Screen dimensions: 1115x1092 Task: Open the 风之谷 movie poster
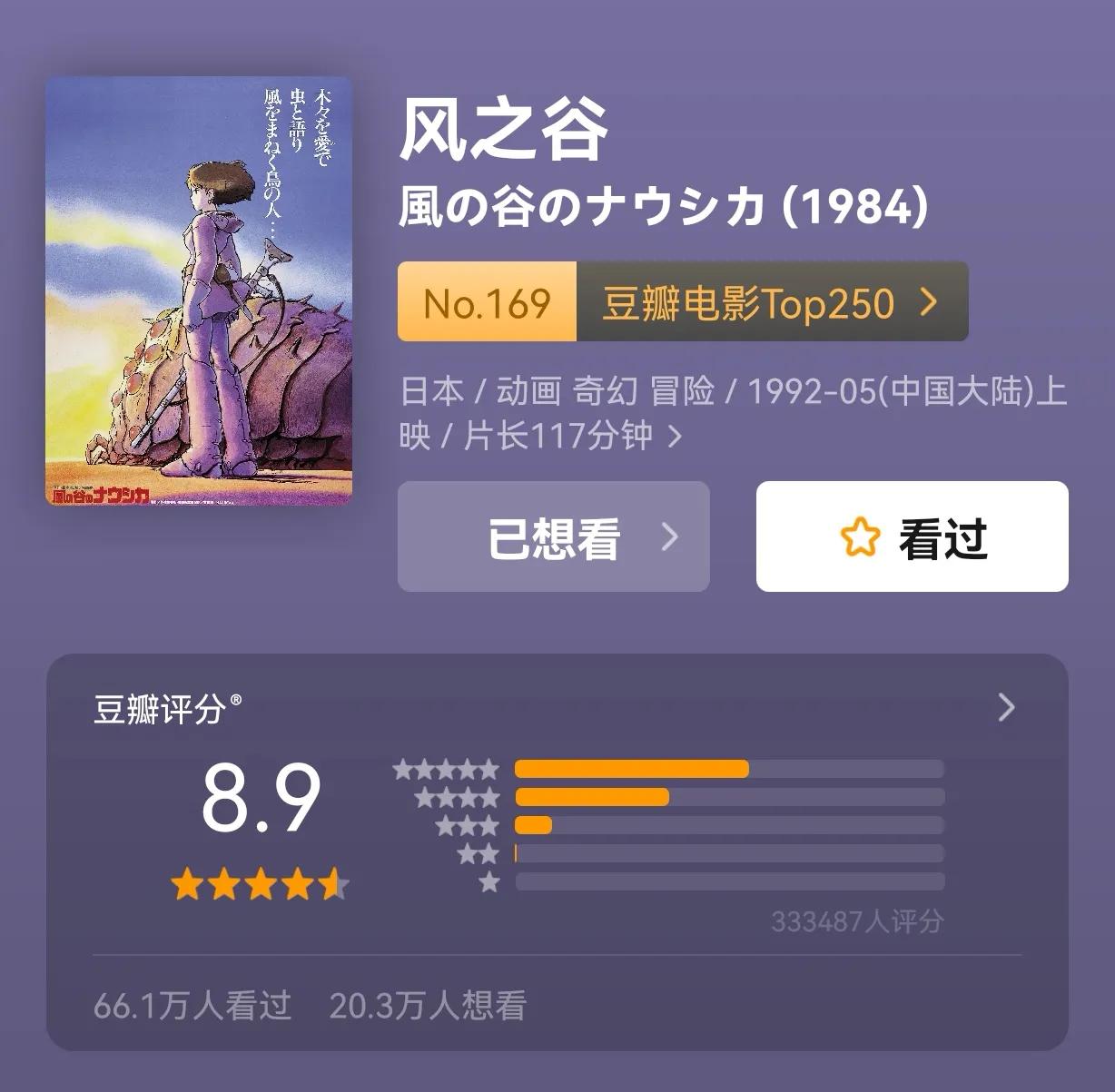coord(199,291)
